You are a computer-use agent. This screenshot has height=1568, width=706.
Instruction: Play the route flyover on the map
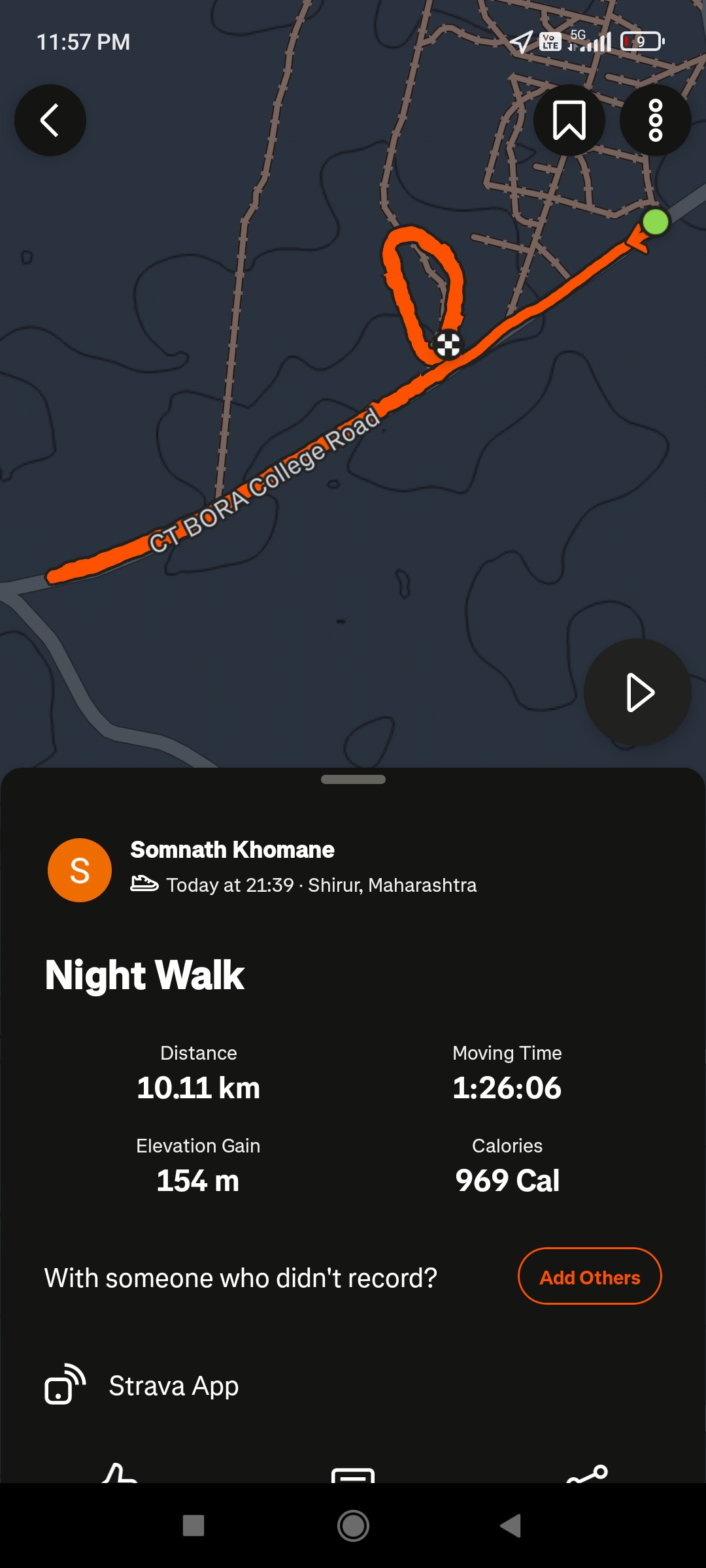tap(637, 692)
